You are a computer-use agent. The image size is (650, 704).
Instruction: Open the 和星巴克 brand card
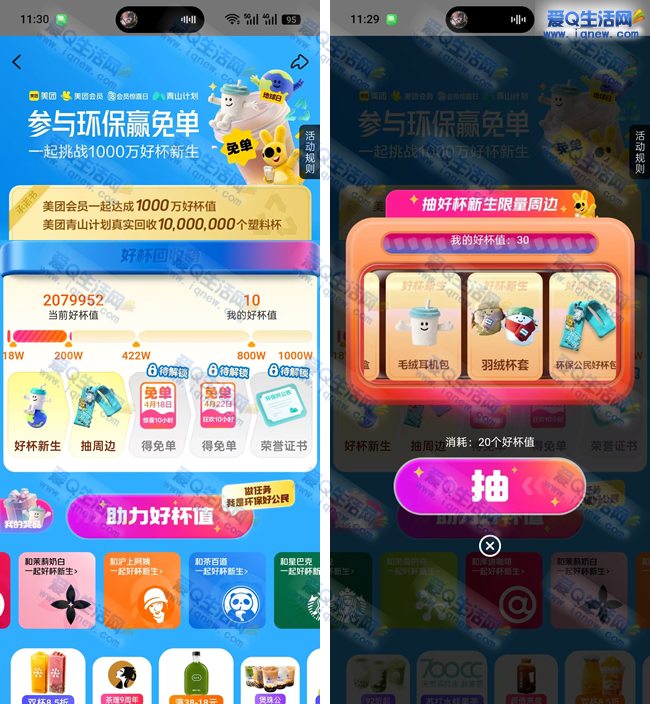pos(298,591)
